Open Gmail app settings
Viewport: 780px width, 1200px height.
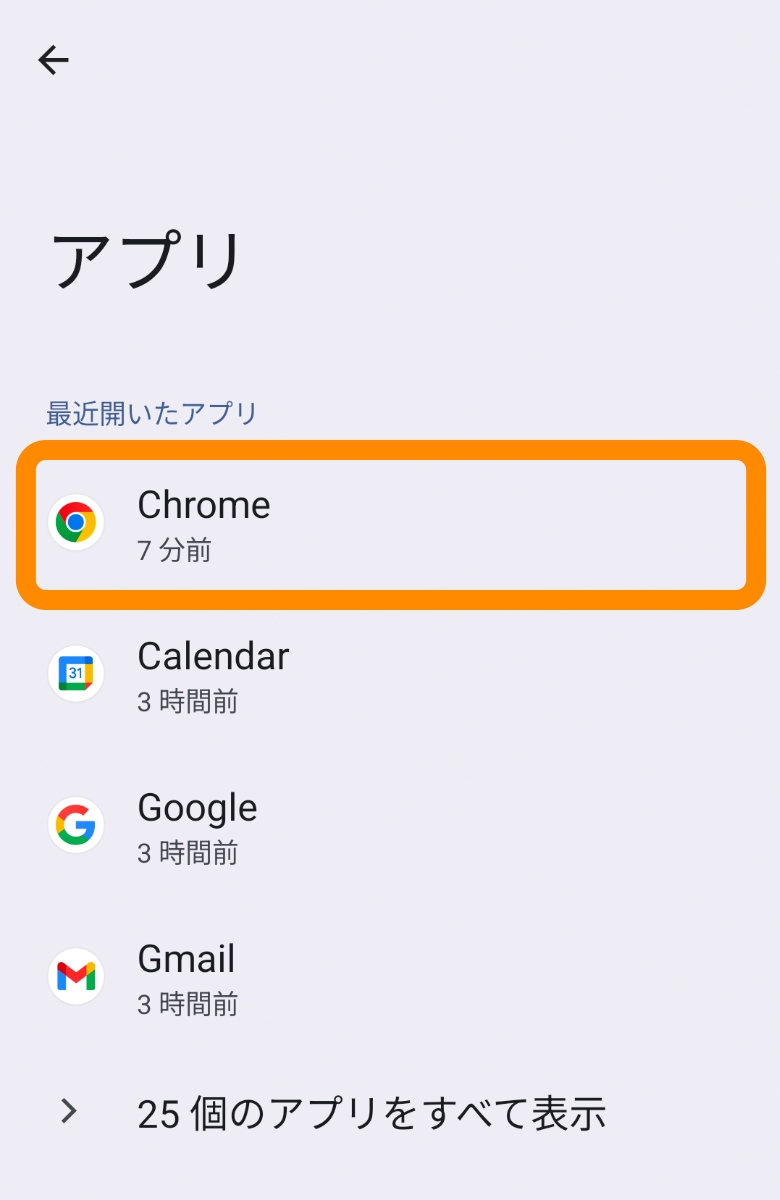[x=390, y=978]
